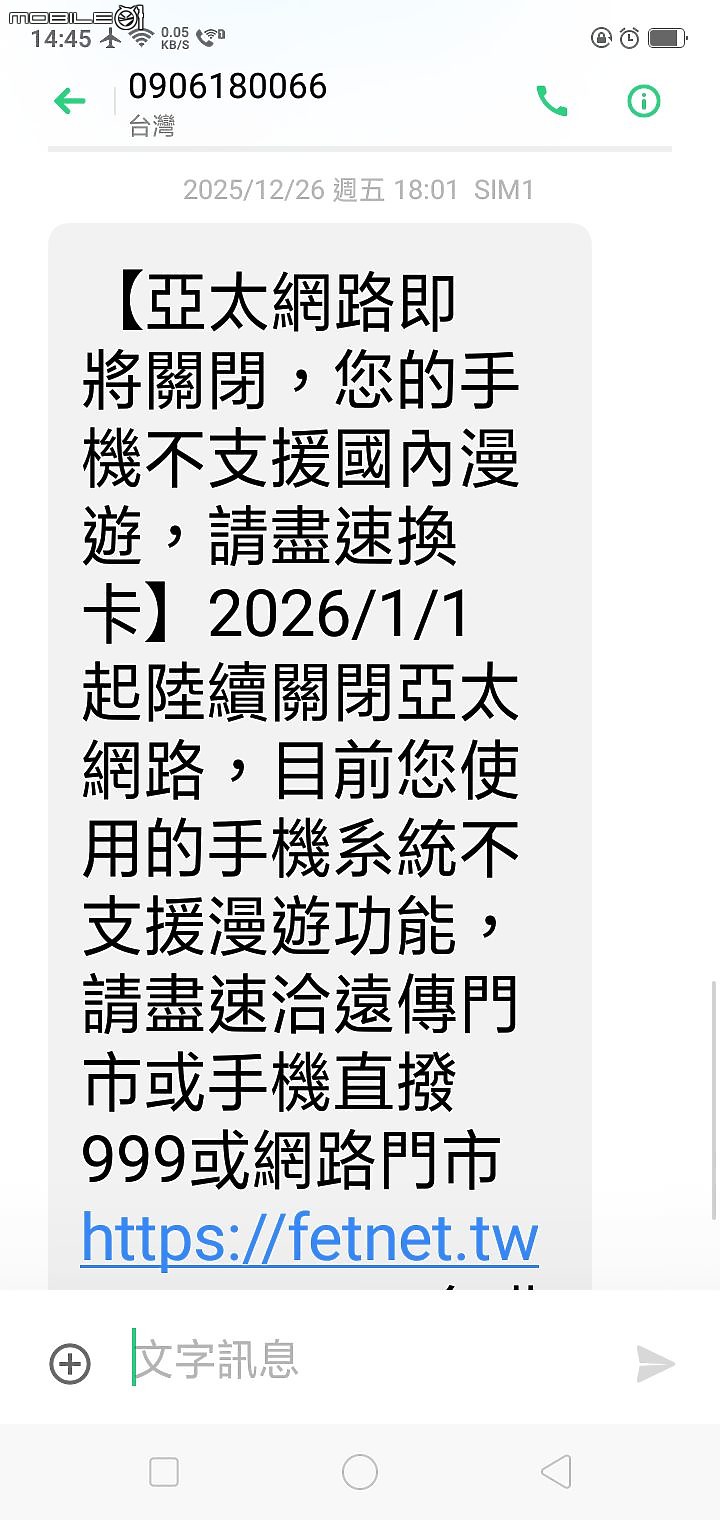
Task: Open recent apps via the square button
Action: point(164,1472)
